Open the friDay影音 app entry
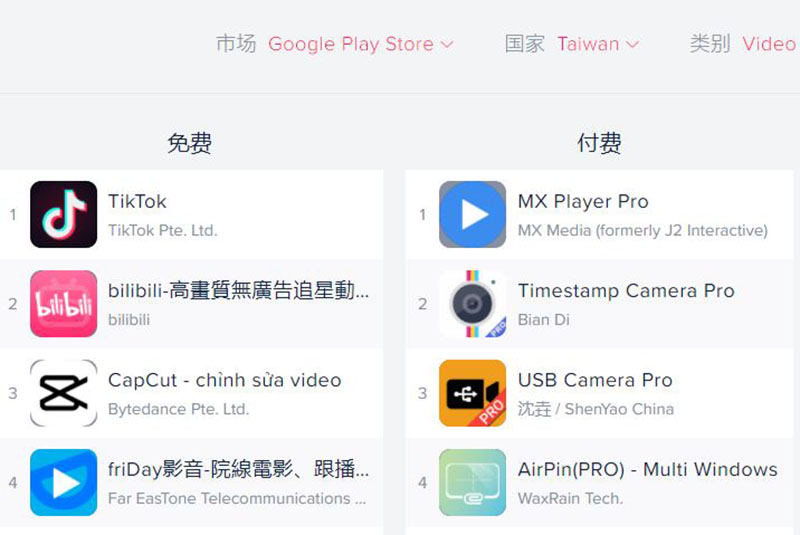Image resolution: width=800 pixels, height=535 pixels. (x=238, y=470)
